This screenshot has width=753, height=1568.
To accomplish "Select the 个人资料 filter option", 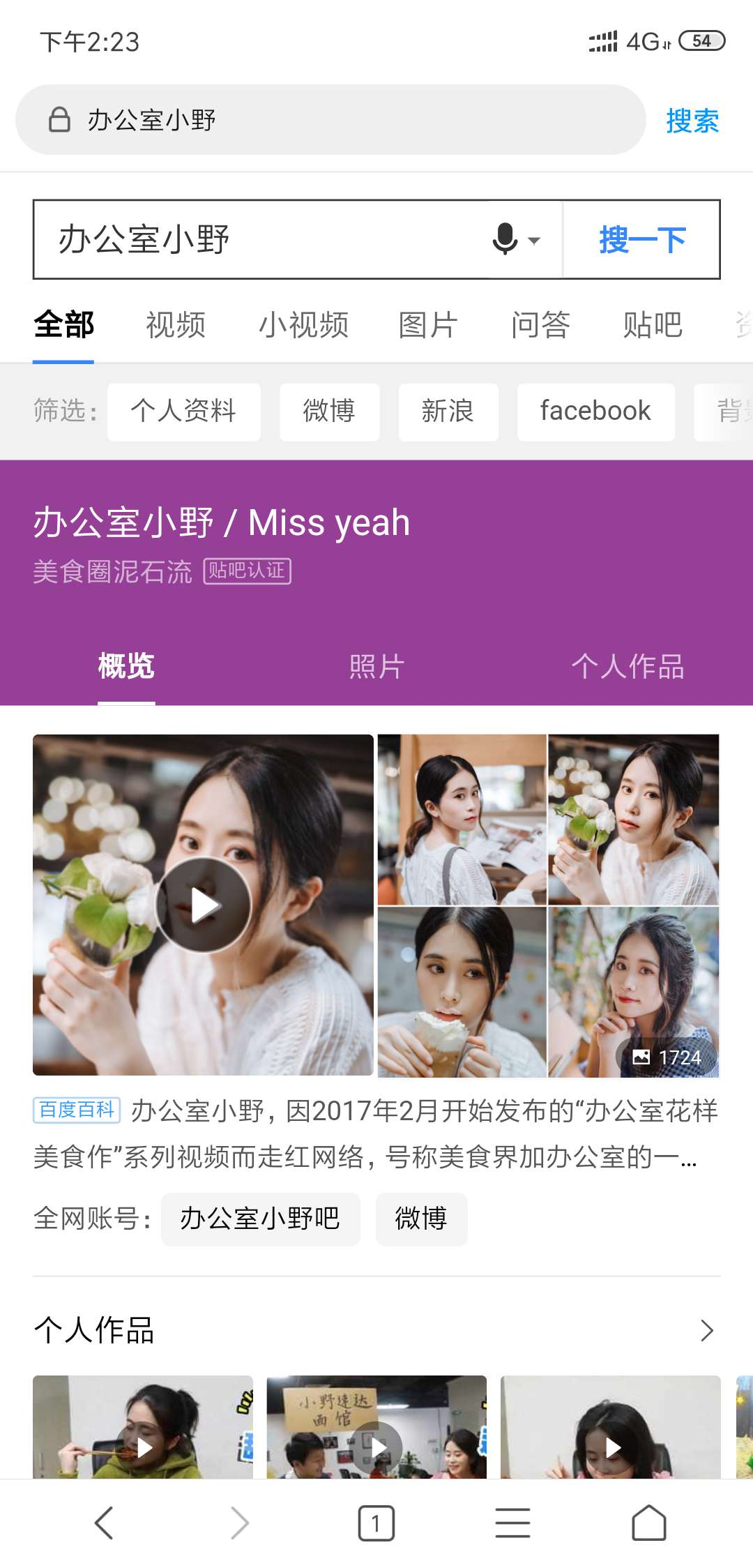I will [183, 412].
